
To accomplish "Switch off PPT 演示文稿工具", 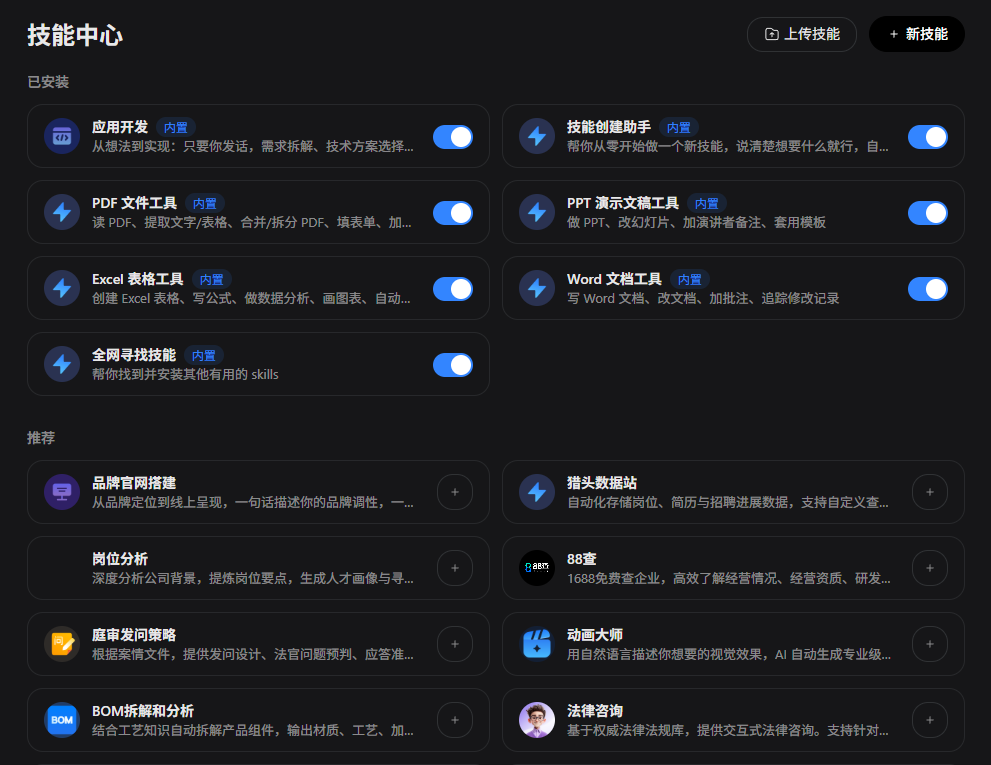I will tap(927, 213).
